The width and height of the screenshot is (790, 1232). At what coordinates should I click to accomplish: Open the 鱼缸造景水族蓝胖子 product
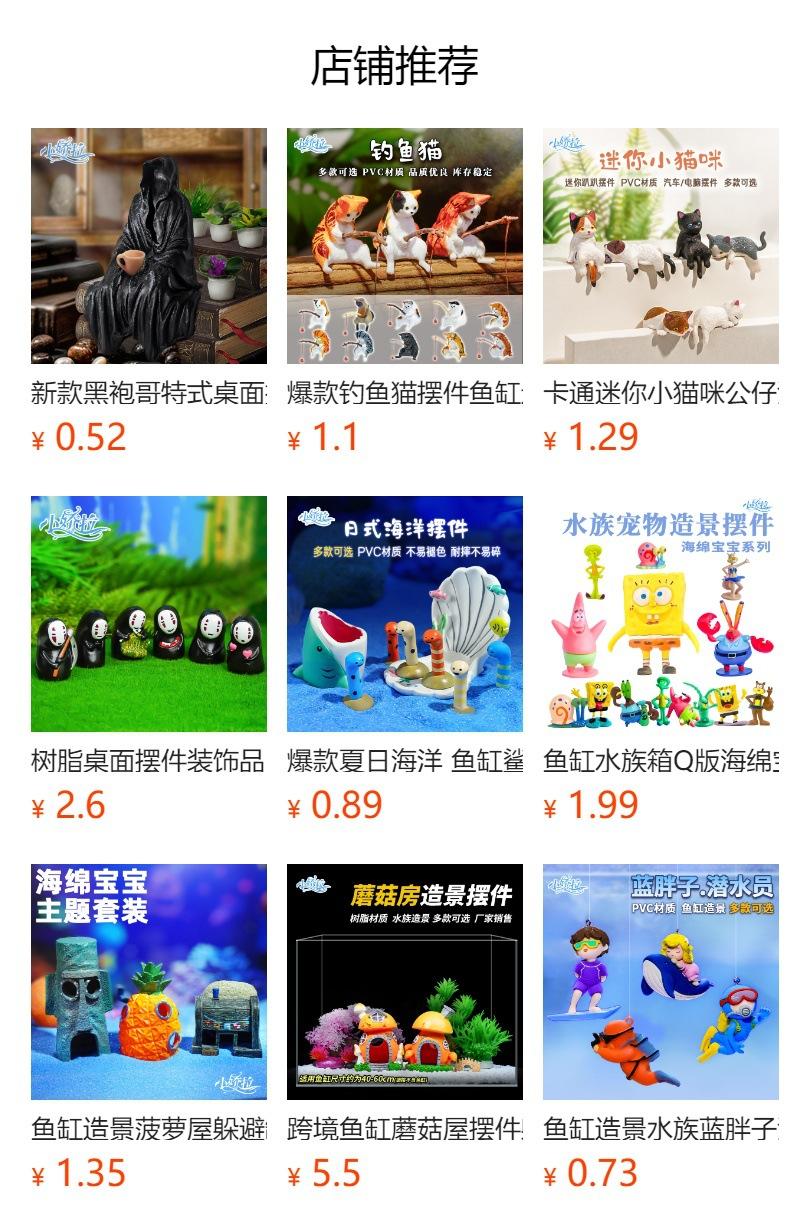661,1029
